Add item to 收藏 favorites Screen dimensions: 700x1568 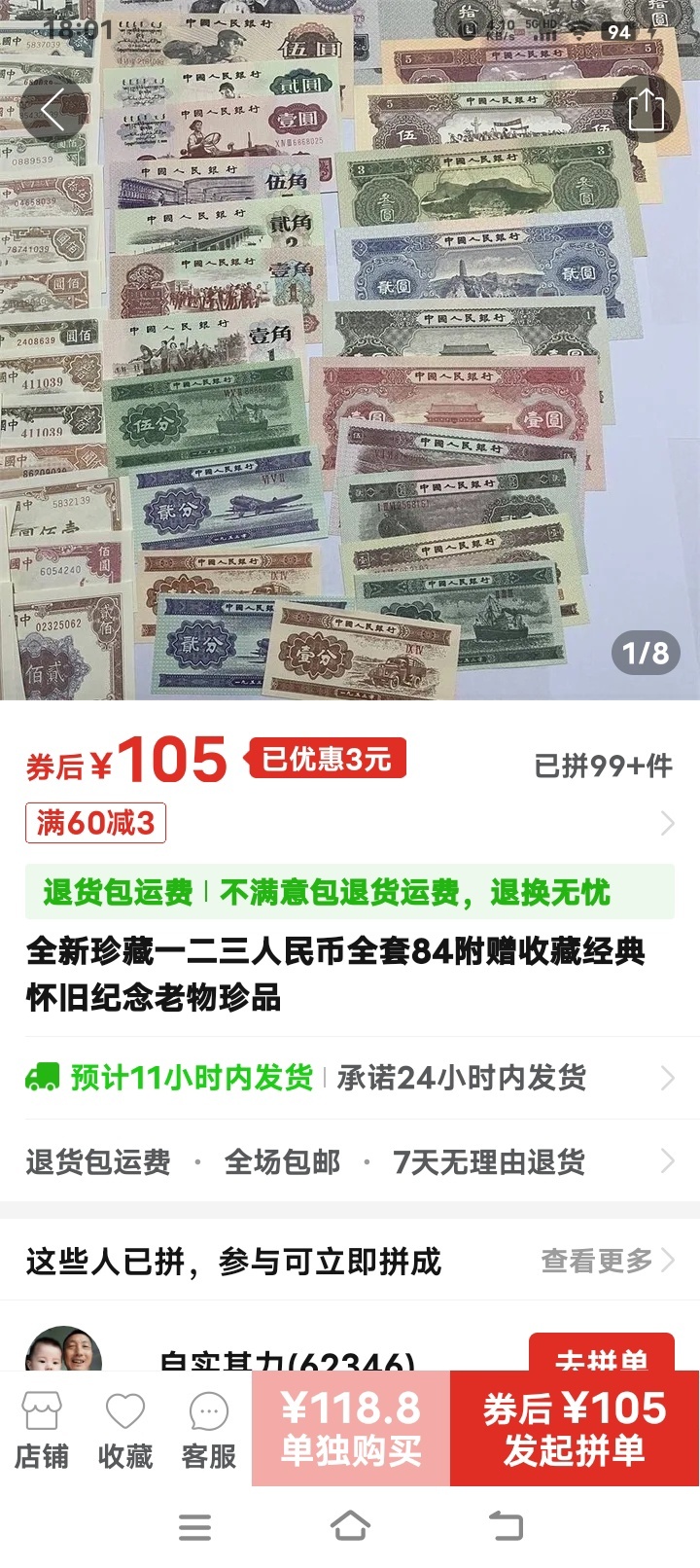[125, 1429]
